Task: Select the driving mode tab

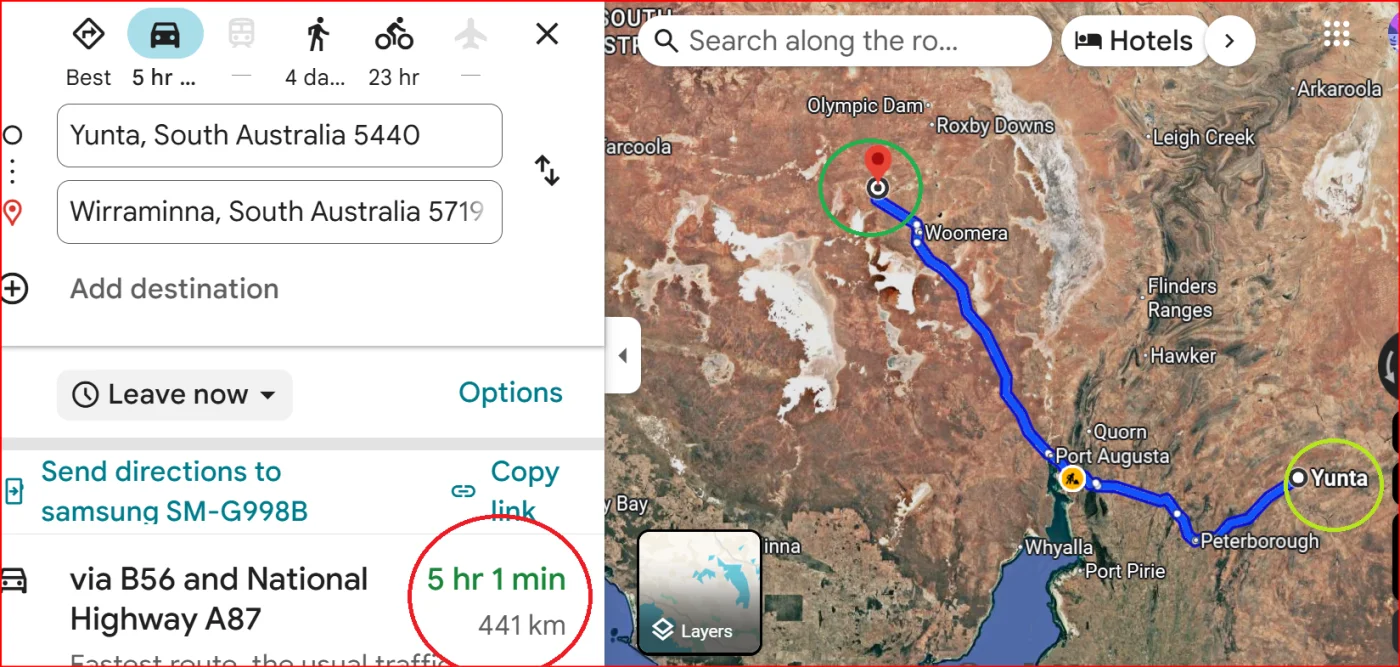Action: tap(165, 35)
